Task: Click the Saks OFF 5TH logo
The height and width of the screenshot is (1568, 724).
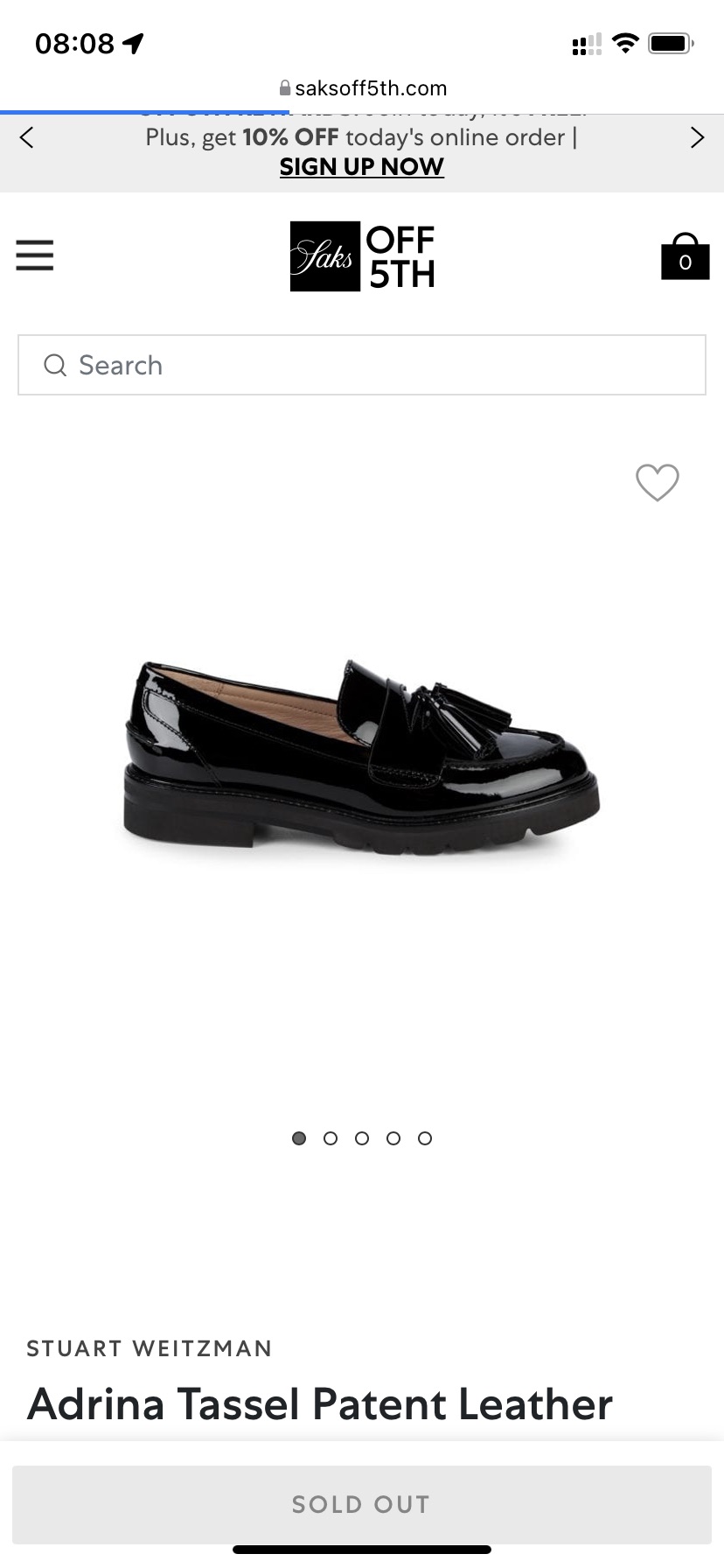Action: tap(362, 256)
